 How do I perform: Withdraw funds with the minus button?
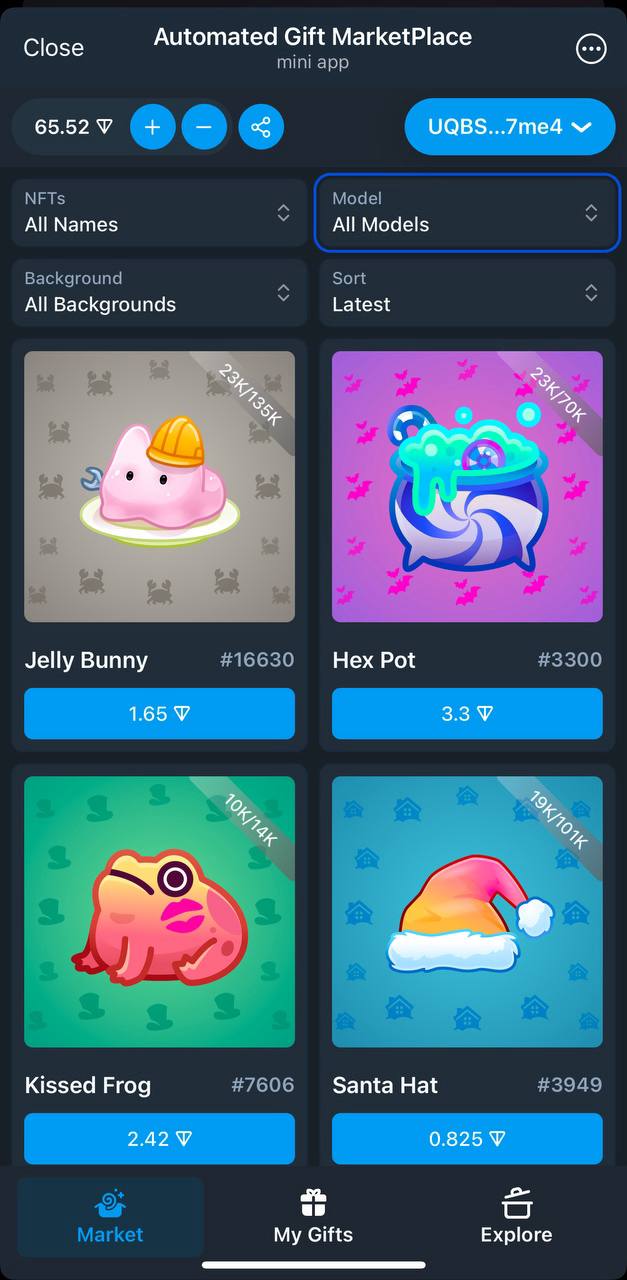tap(204, 127)
